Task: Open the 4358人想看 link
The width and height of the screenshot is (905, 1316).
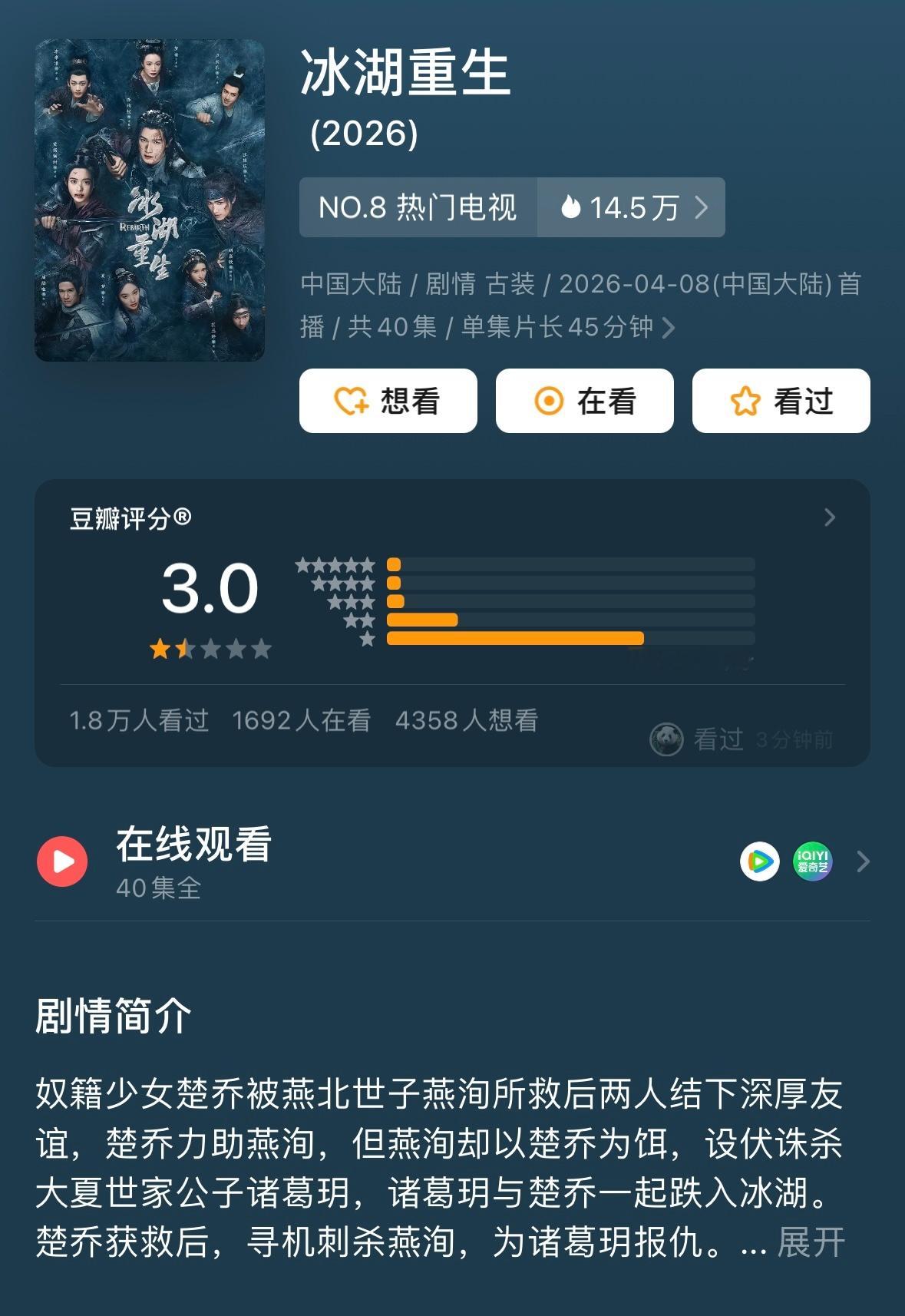Action: click(x=467, y=721)
